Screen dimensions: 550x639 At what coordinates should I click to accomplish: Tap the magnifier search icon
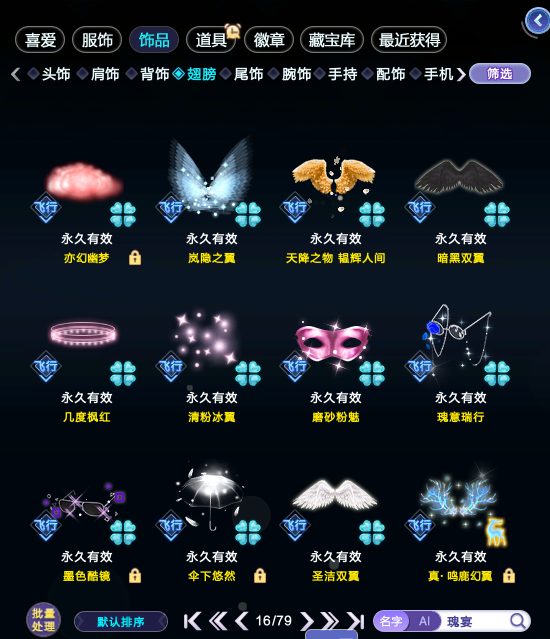click(517, 621)
